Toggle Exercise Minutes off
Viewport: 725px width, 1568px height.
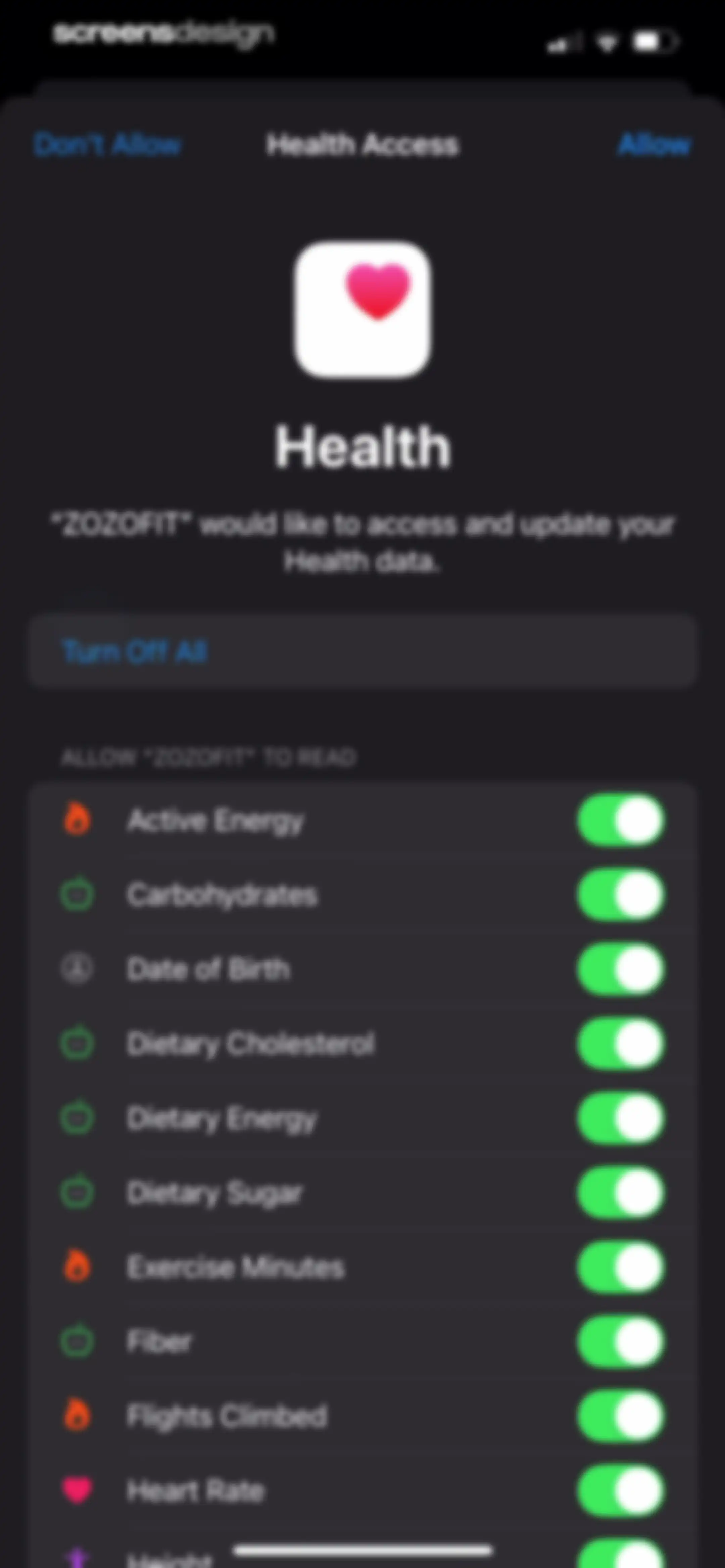click(620, 1267)
